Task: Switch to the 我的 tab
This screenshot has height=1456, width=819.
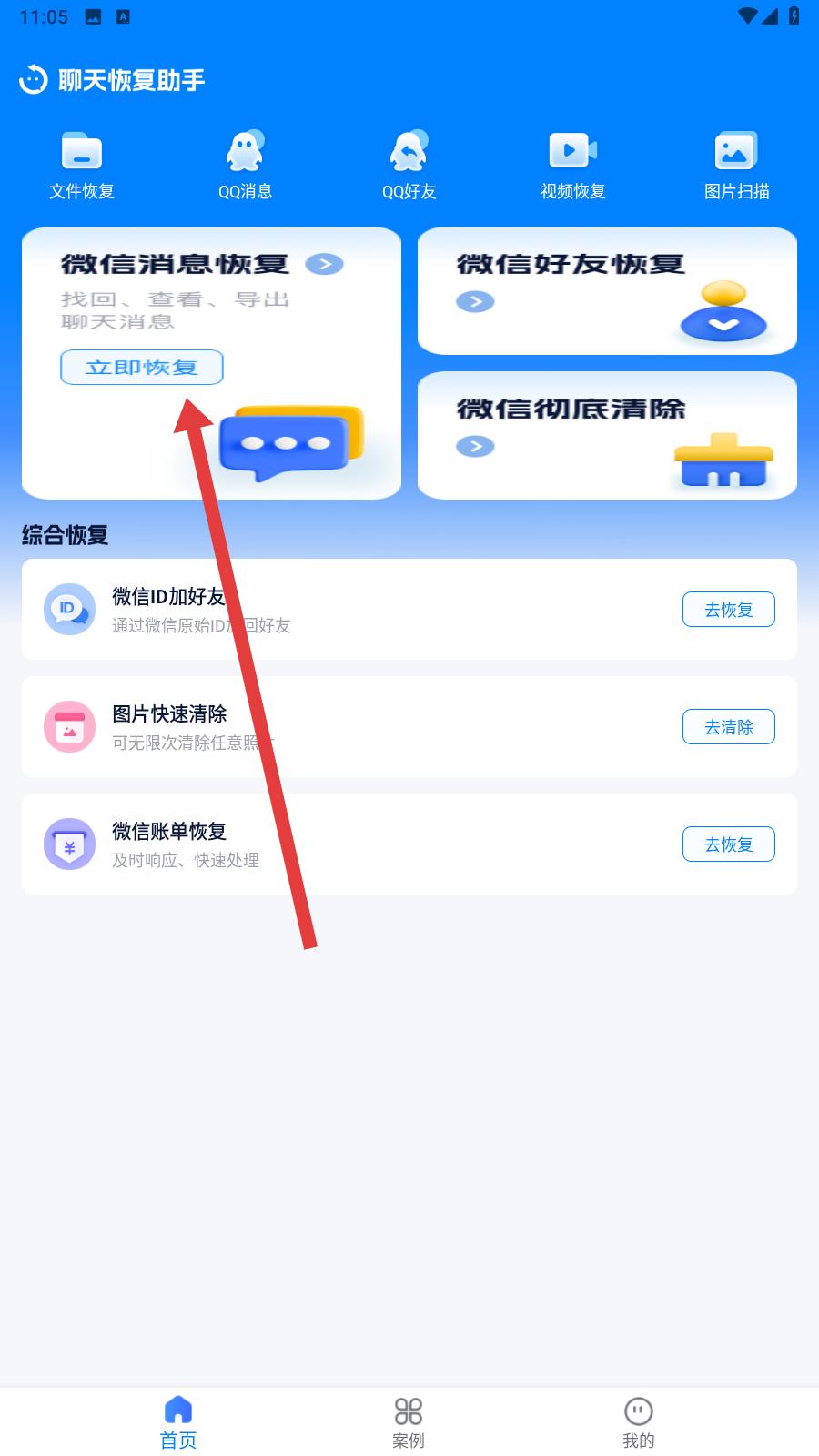Action: click(x=639, y=1422)
